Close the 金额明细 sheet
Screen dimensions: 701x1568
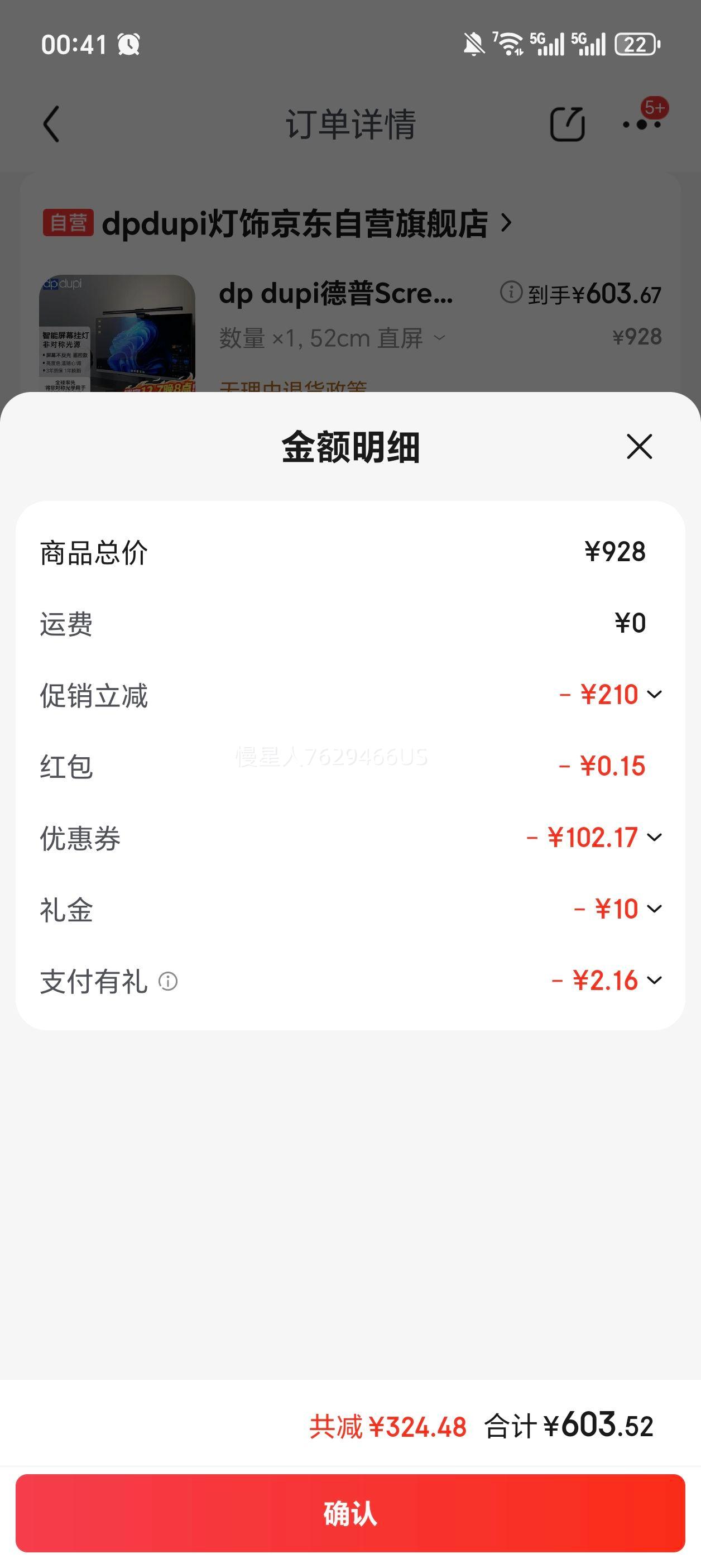[639, 447]
